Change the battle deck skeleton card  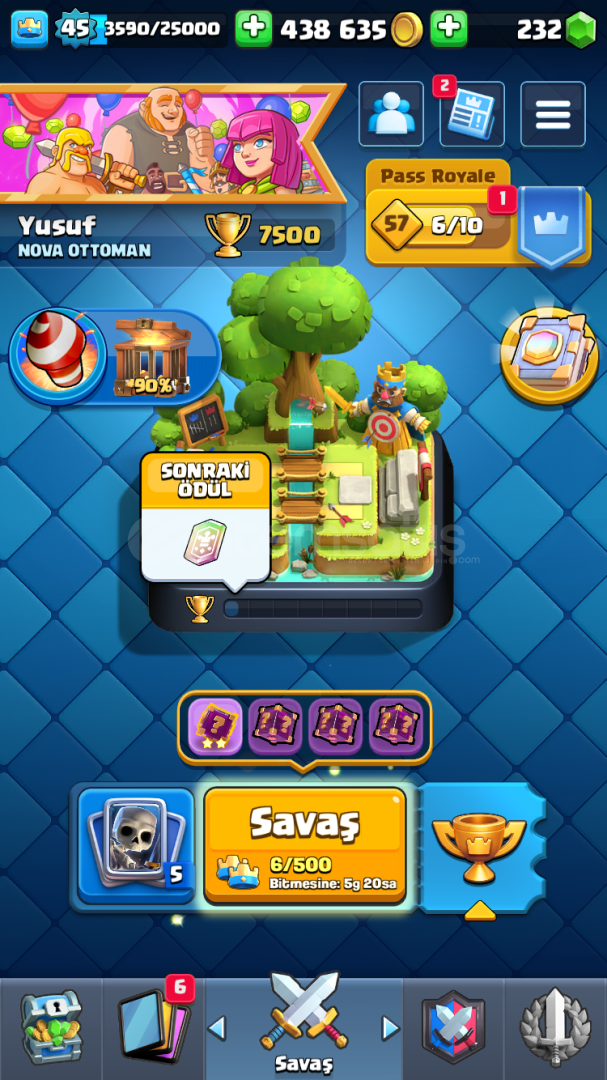(x=136, y=844)
